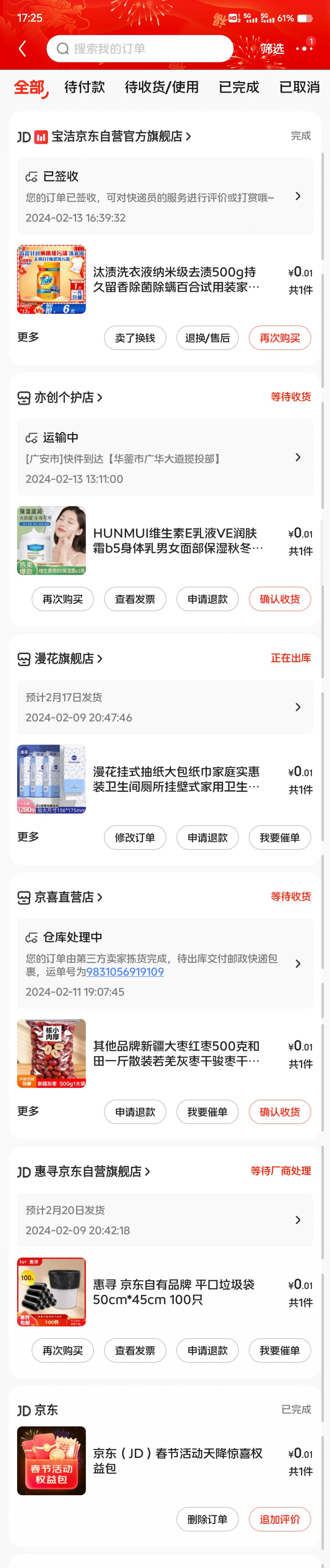Image resolution: width=330 pixels, height=1568 pixels.
Task: Tap 退换/售后 on the Tide order
Action: (x=207, y=338)
